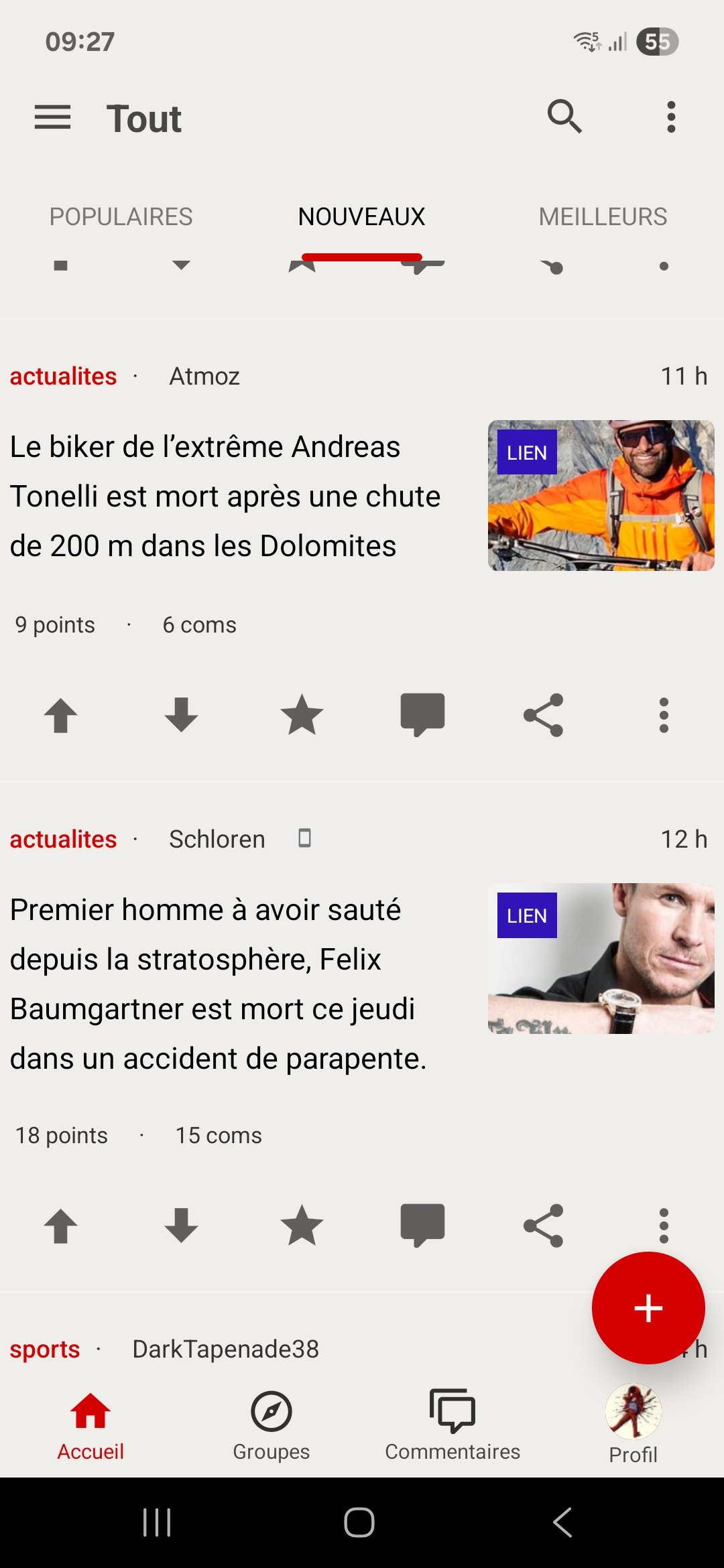The width and height of the screenshot is (724, 1568).
Task: Upvote the Andreas Tonelli post
Action: tap(61, 715)
